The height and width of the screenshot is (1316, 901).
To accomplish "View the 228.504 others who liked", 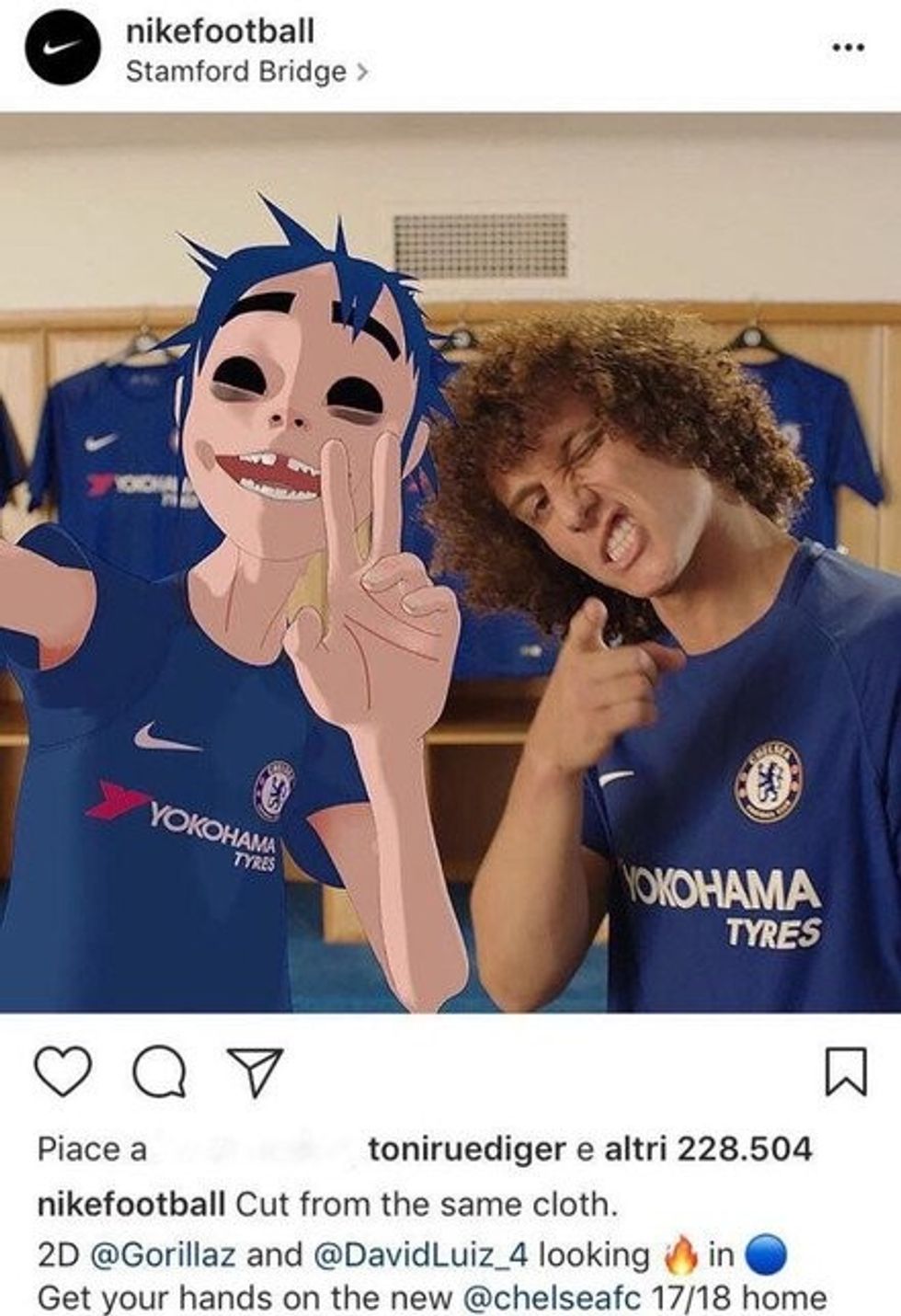I will click(x=708, y=1149).
